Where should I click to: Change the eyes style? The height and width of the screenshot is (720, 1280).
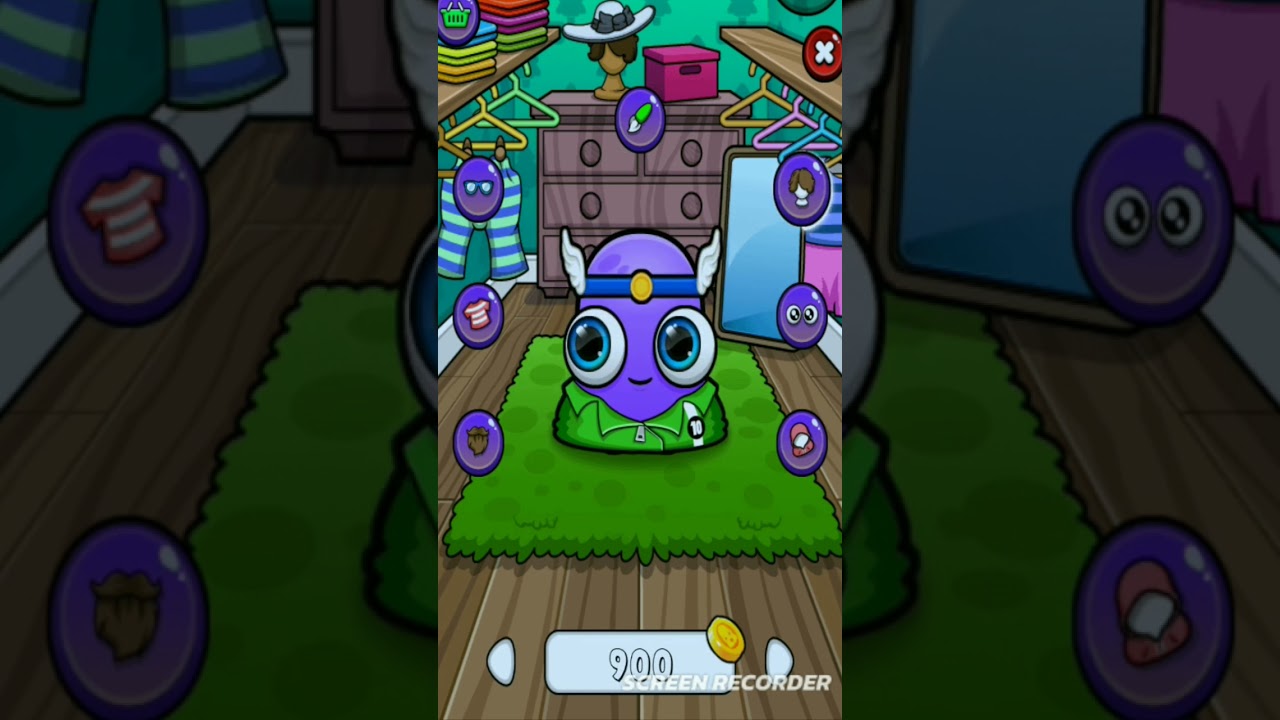coord(801,315)
